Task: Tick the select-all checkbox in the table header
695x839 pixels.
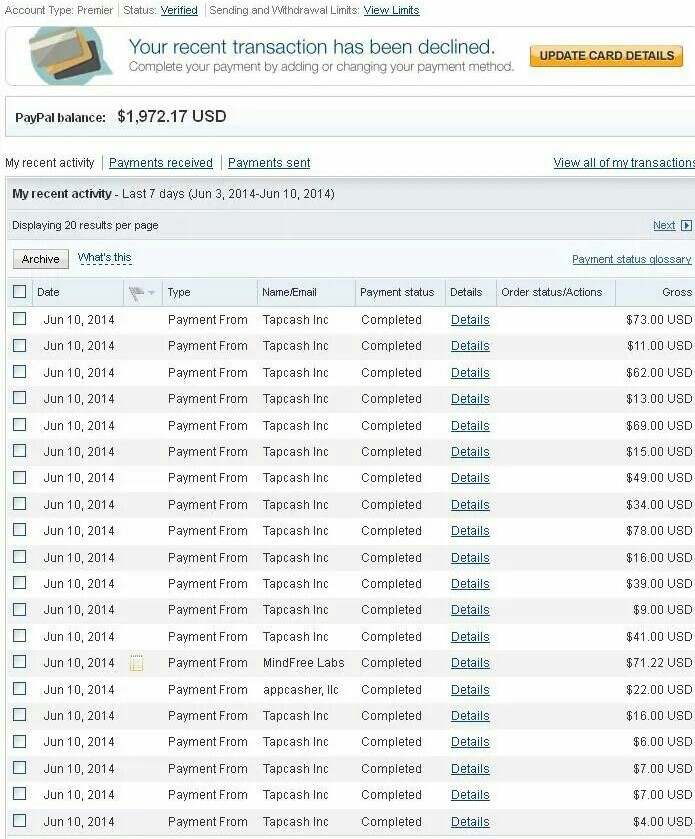Action: click(x=20, y=292)
